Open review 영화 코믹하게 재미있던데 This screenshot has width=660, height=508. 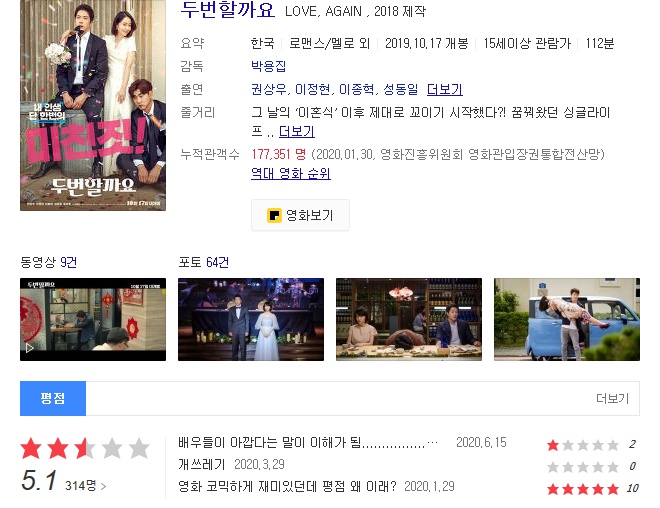click(286, 487)
